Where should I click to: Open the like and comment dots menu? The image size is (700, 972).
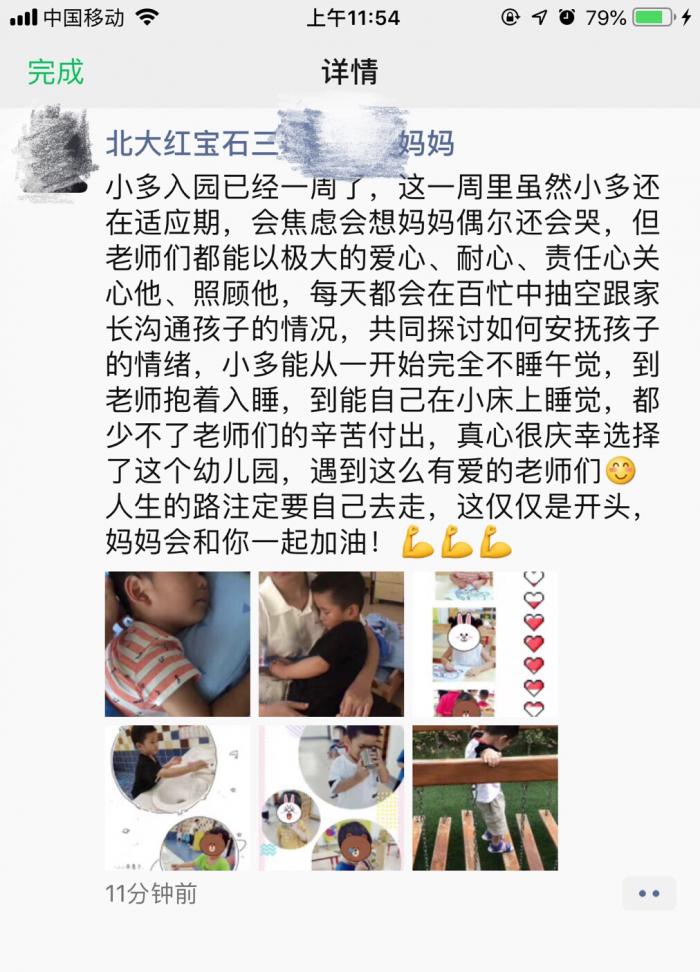click(649, 893)
